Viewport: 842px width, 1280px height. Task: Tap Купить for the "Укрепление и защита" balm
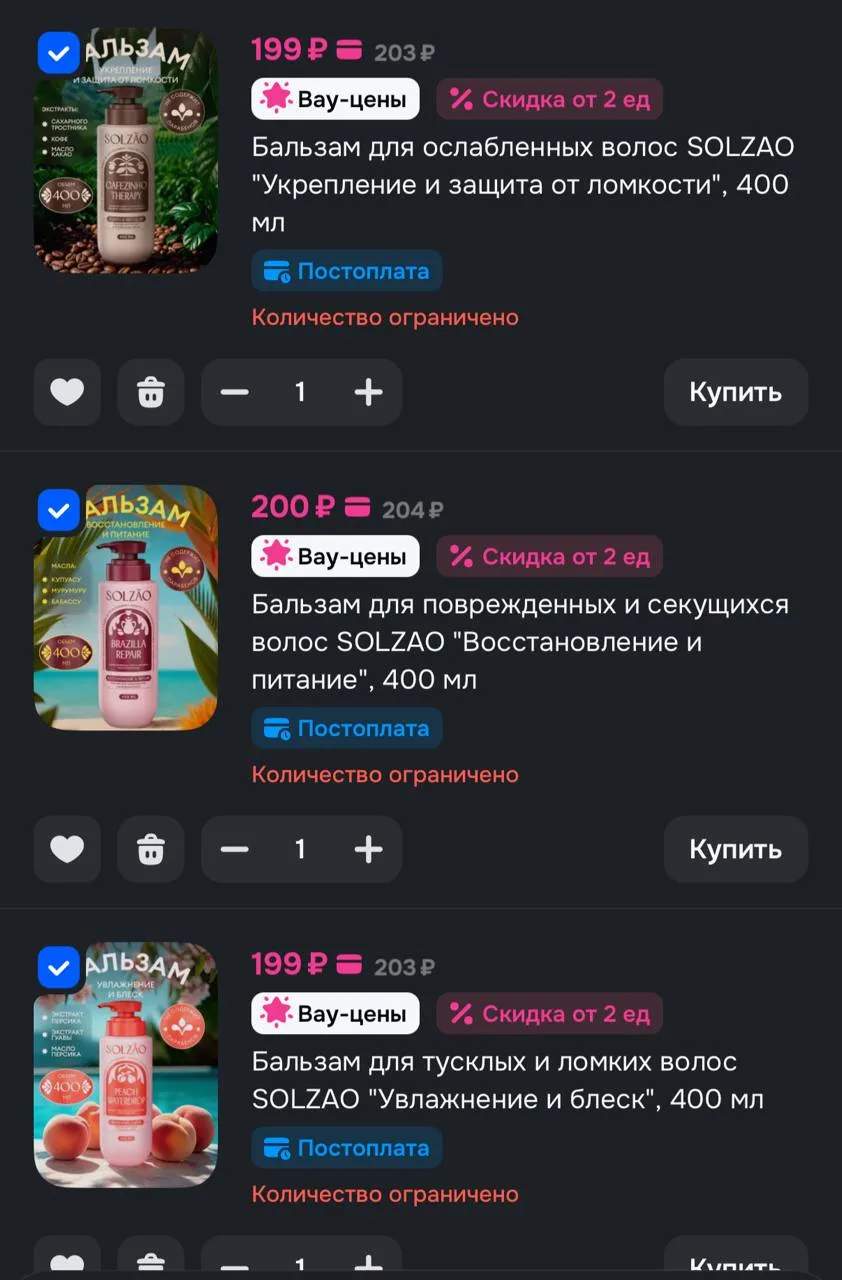pos(736,392)
